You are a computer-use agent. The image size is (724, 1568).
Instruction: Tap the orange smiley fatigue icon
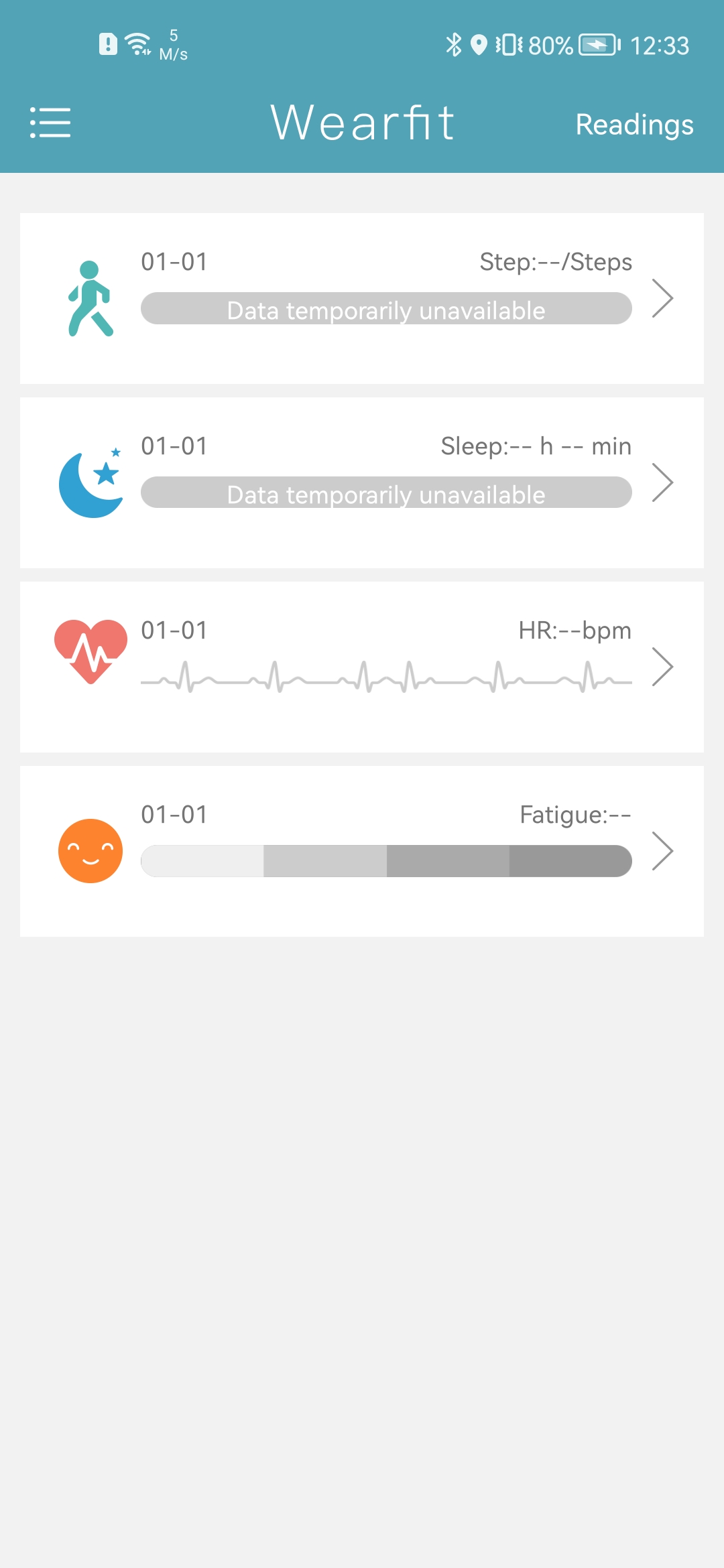click(x=90, y=851)
